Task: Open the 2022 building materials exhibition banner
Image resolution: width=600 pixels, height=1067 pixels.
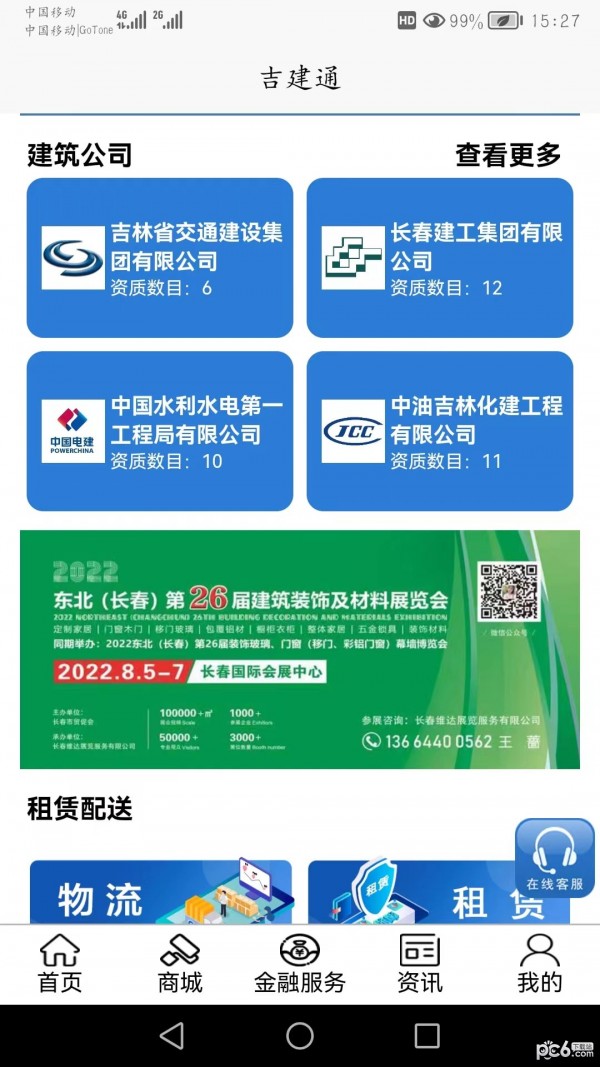Action: [x=300, y=649]
